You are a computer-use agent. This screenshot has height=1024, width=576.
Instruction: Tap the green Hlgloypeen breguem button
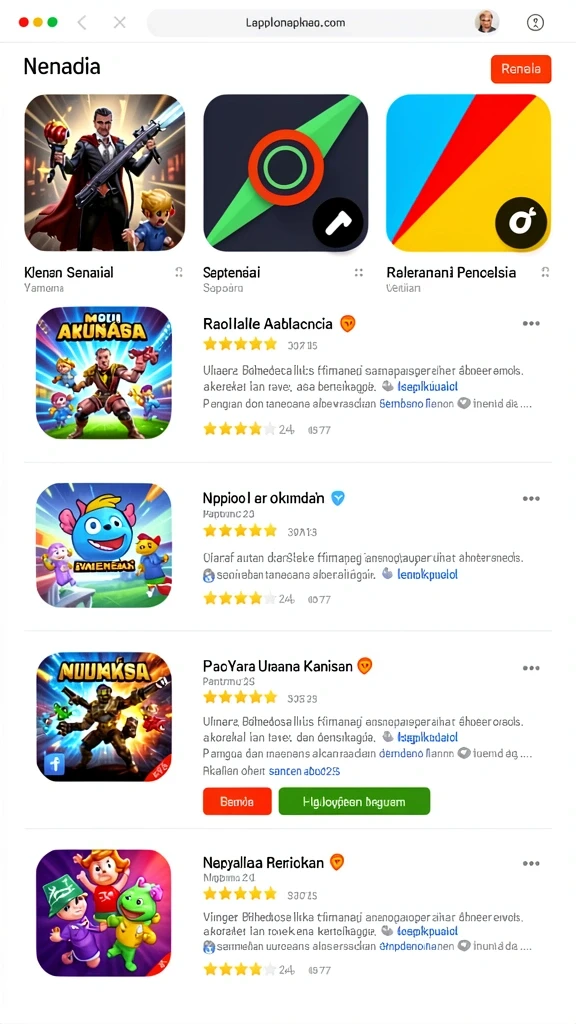354,801
